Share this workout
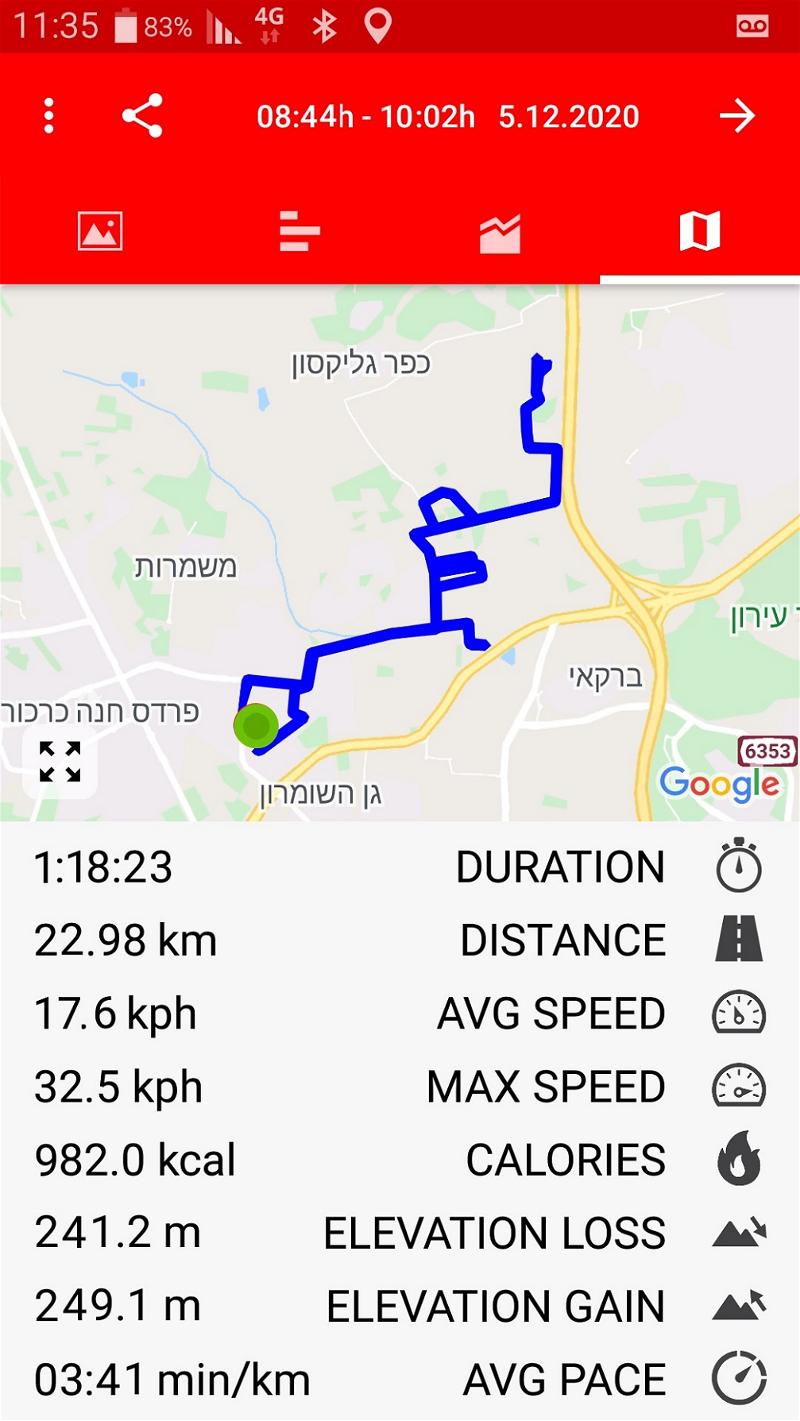800x1421 pixels. [x=142, y=116]
